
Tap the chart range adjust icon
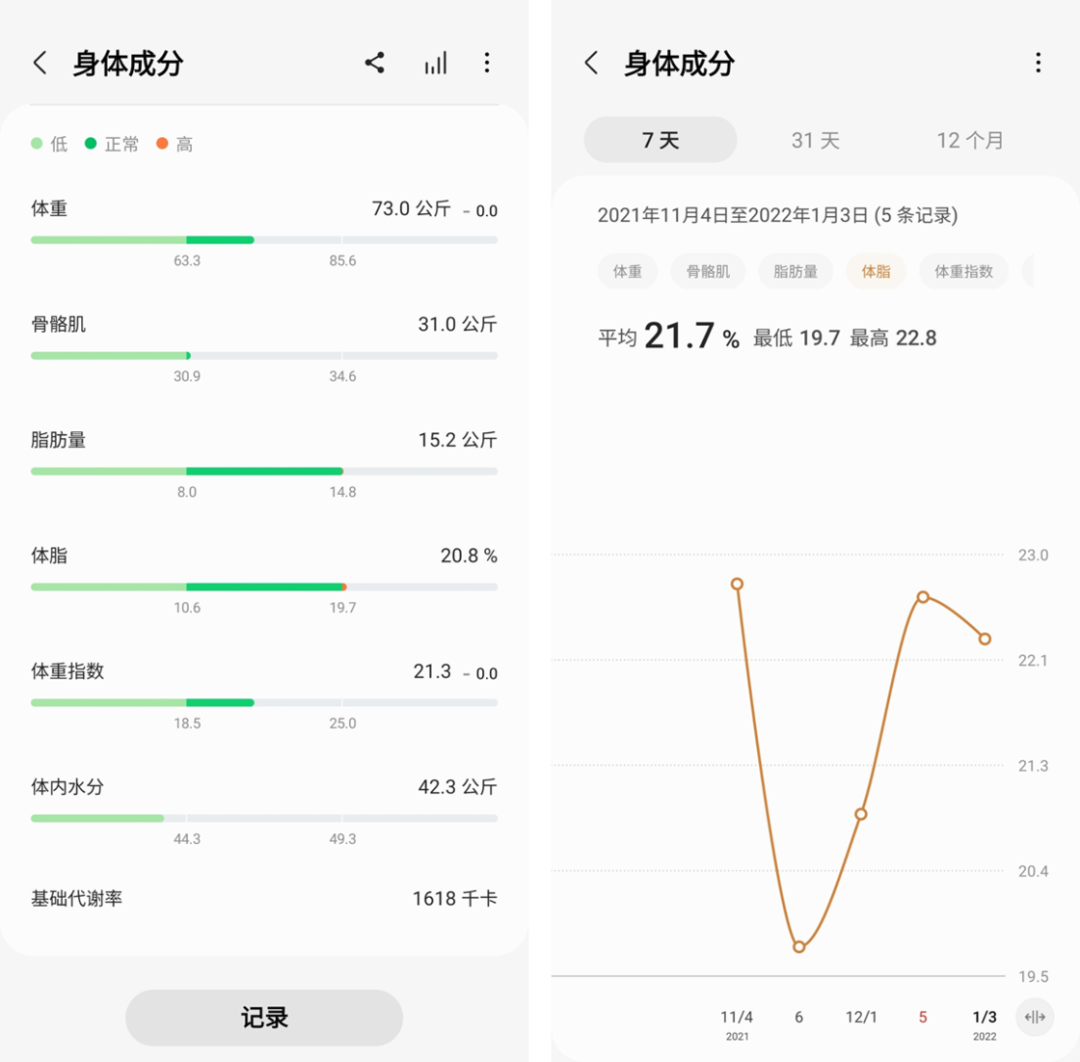[1035, 1017]
